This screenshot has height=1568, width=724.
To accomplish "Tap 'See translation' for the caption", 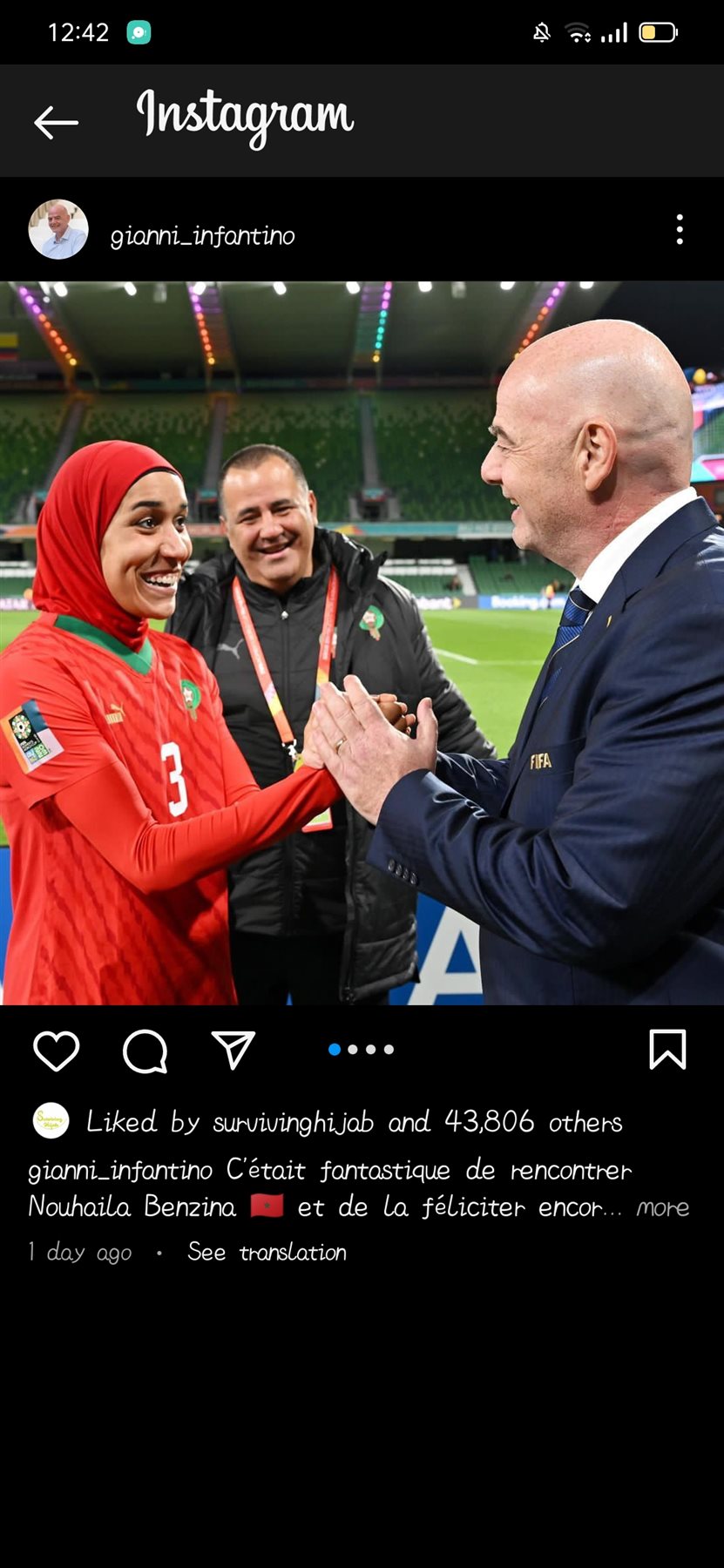I will pos(267,1253).
